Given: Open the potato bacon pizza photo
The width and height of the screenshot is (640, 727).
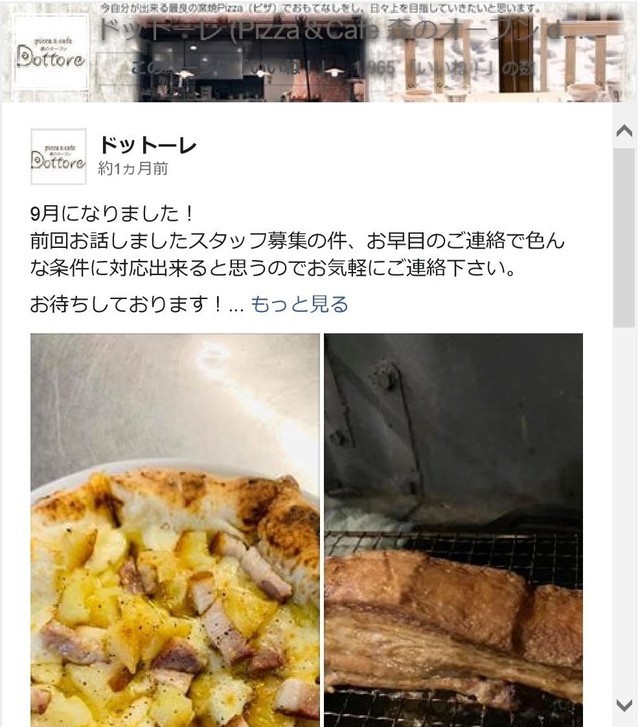Looking at the screenshot, I should click(175, 530).
